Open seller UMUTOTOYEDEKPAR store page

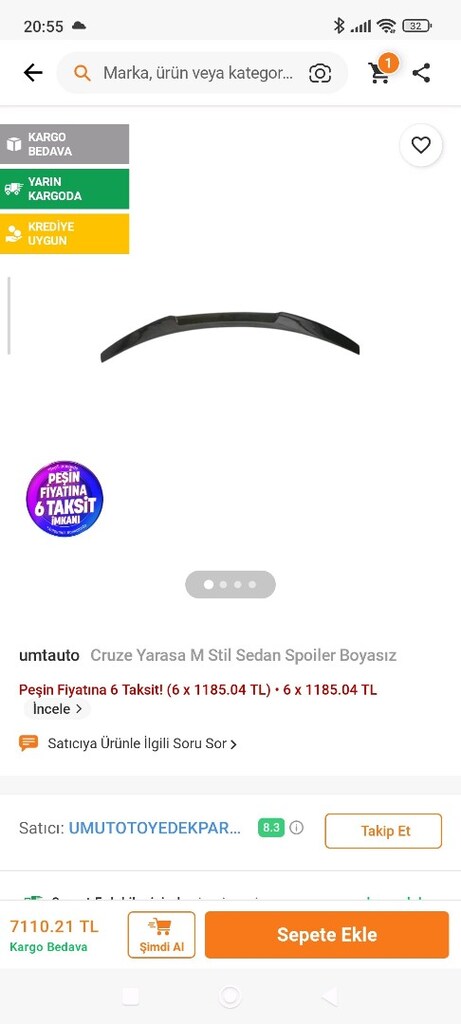coord(155,828)
